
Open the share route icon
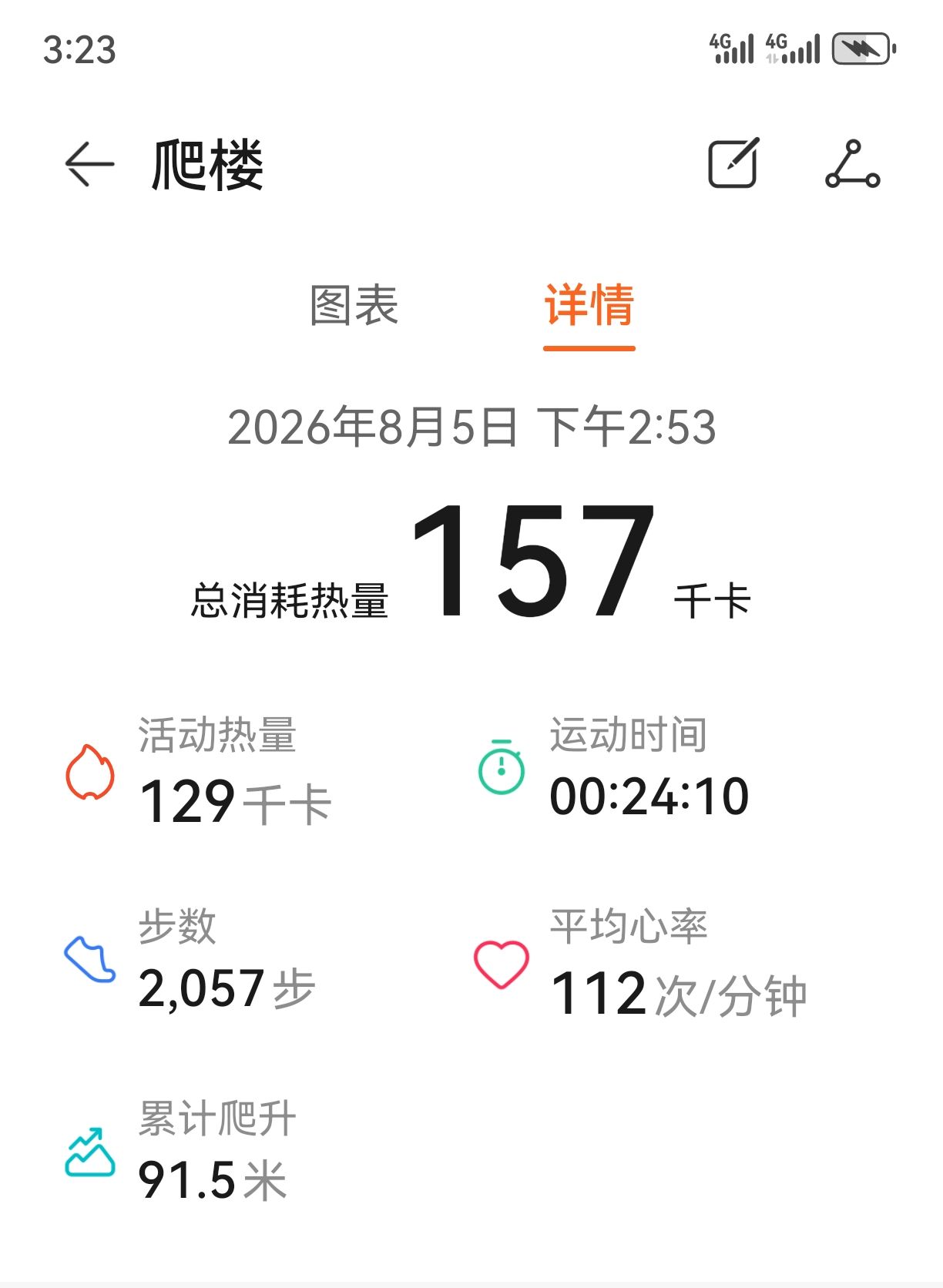click(x=852, y=164)
